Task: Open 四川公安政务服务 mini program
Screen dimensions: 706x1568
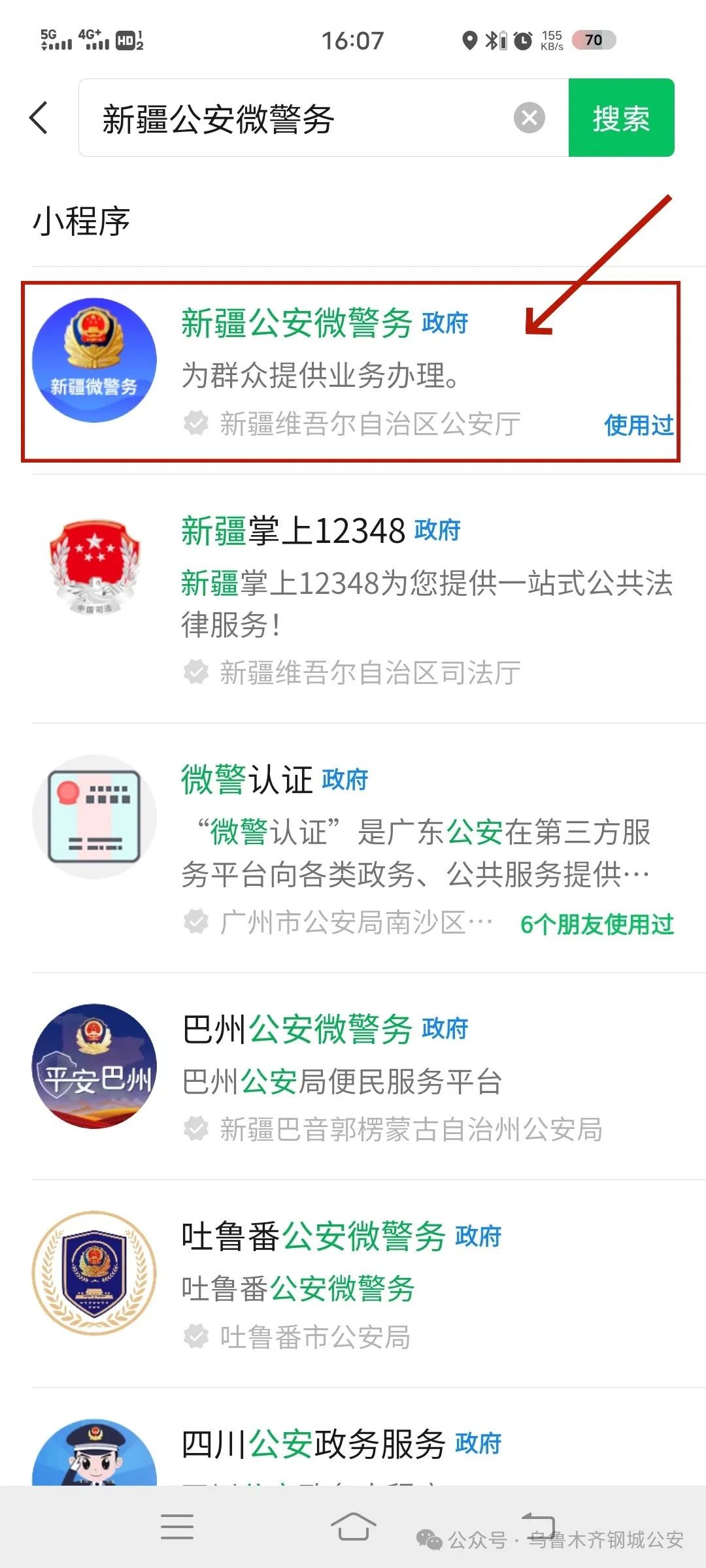Action: tap(314, 1445)
